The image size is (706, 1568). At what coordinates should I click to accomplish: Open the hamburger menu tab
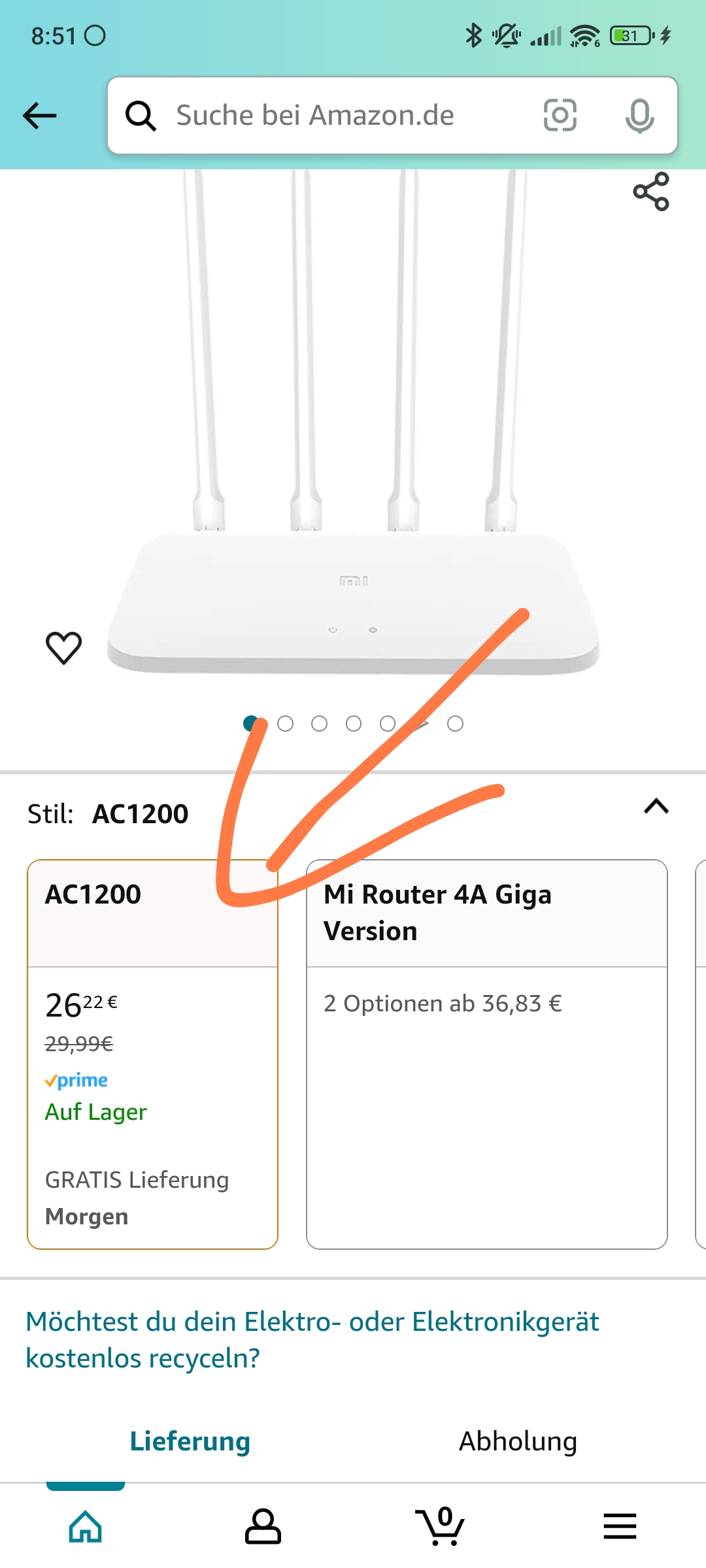click(x=619, y=1526)
